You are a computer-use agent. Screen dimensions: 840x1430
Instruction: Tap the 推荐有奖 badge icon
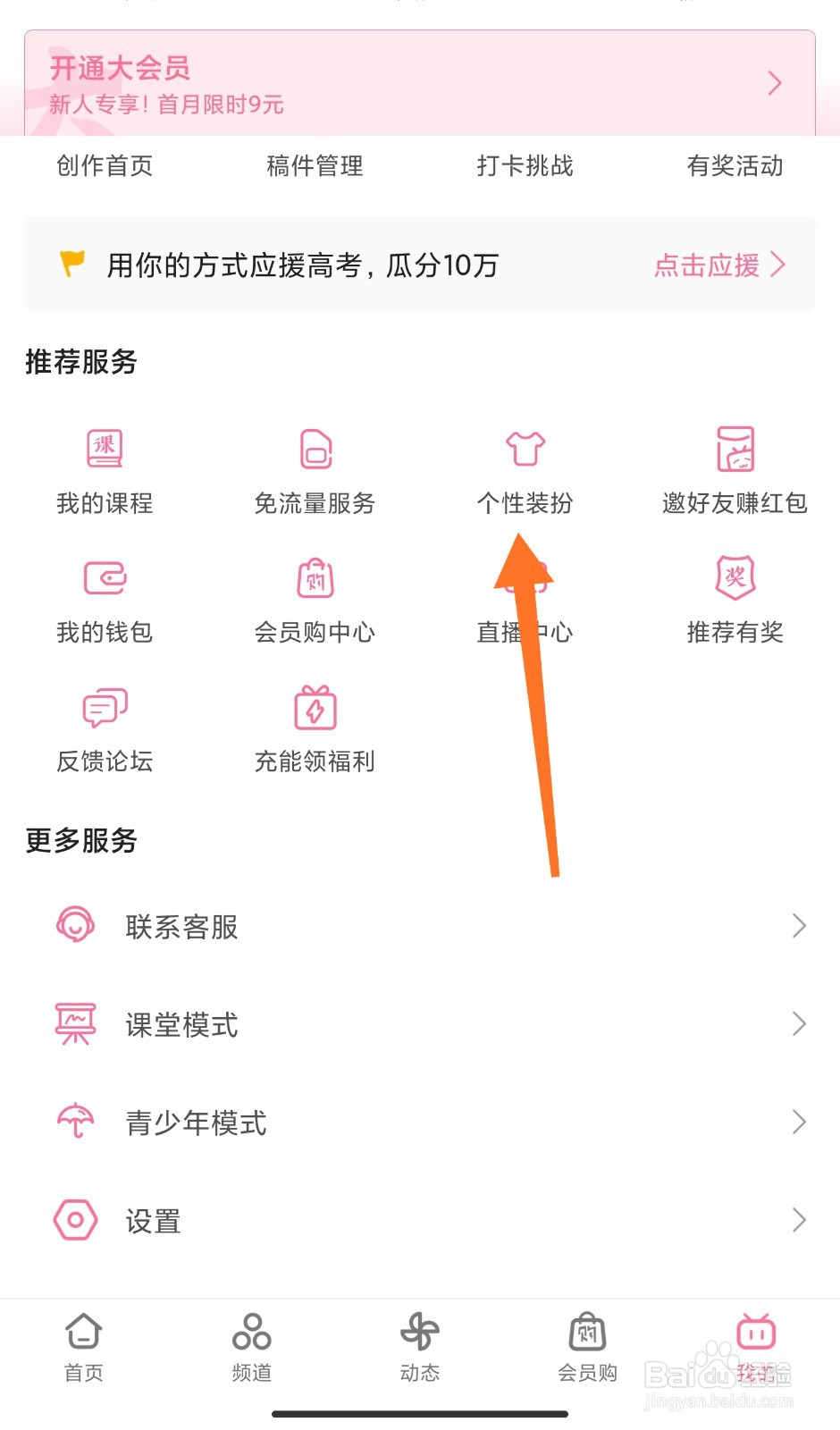click(x=735, y=577)
